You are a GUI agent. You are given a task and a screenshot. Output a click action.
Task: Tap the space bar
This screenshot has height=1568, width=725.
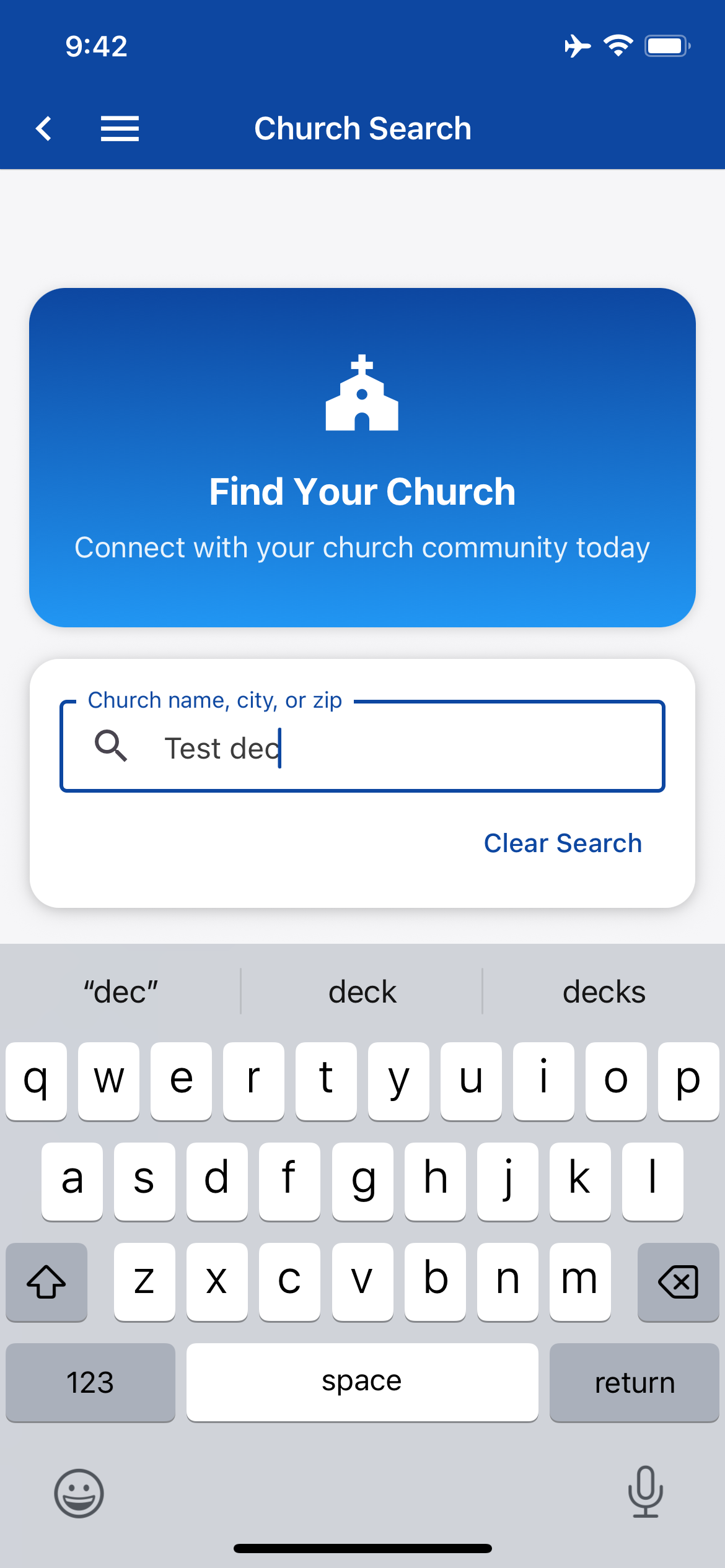pos(362,1382)
